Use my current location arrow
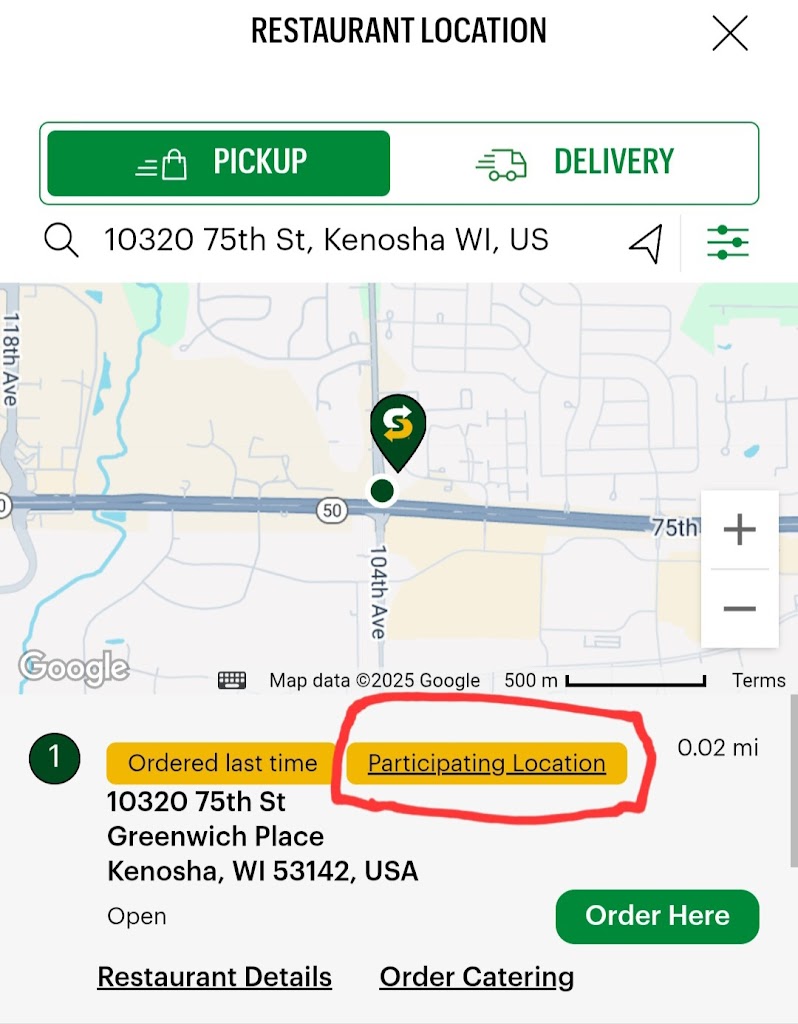 (x=646, y=242)
